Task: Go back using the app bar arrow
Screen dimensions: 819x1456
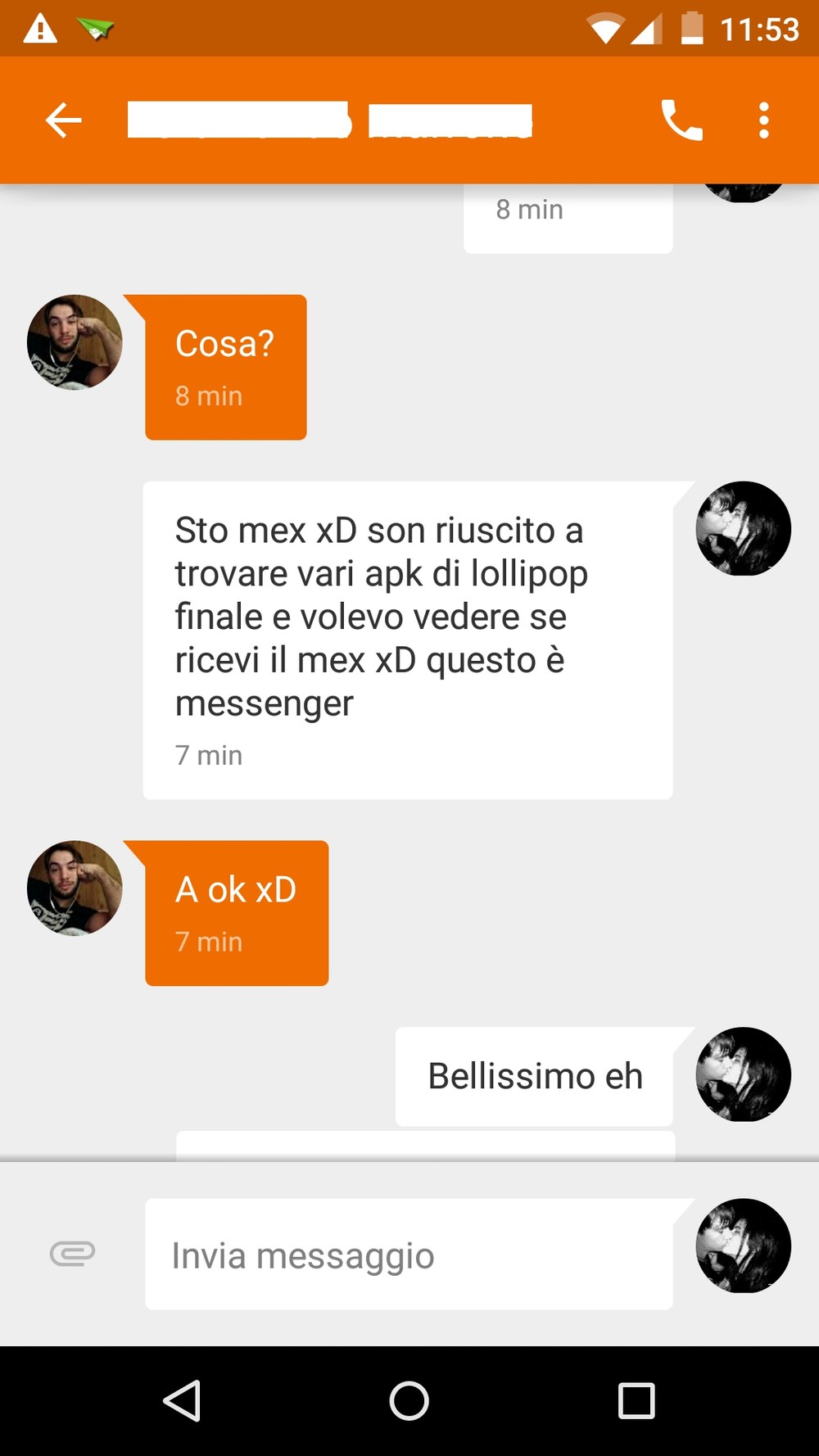Action: [63, 120]
